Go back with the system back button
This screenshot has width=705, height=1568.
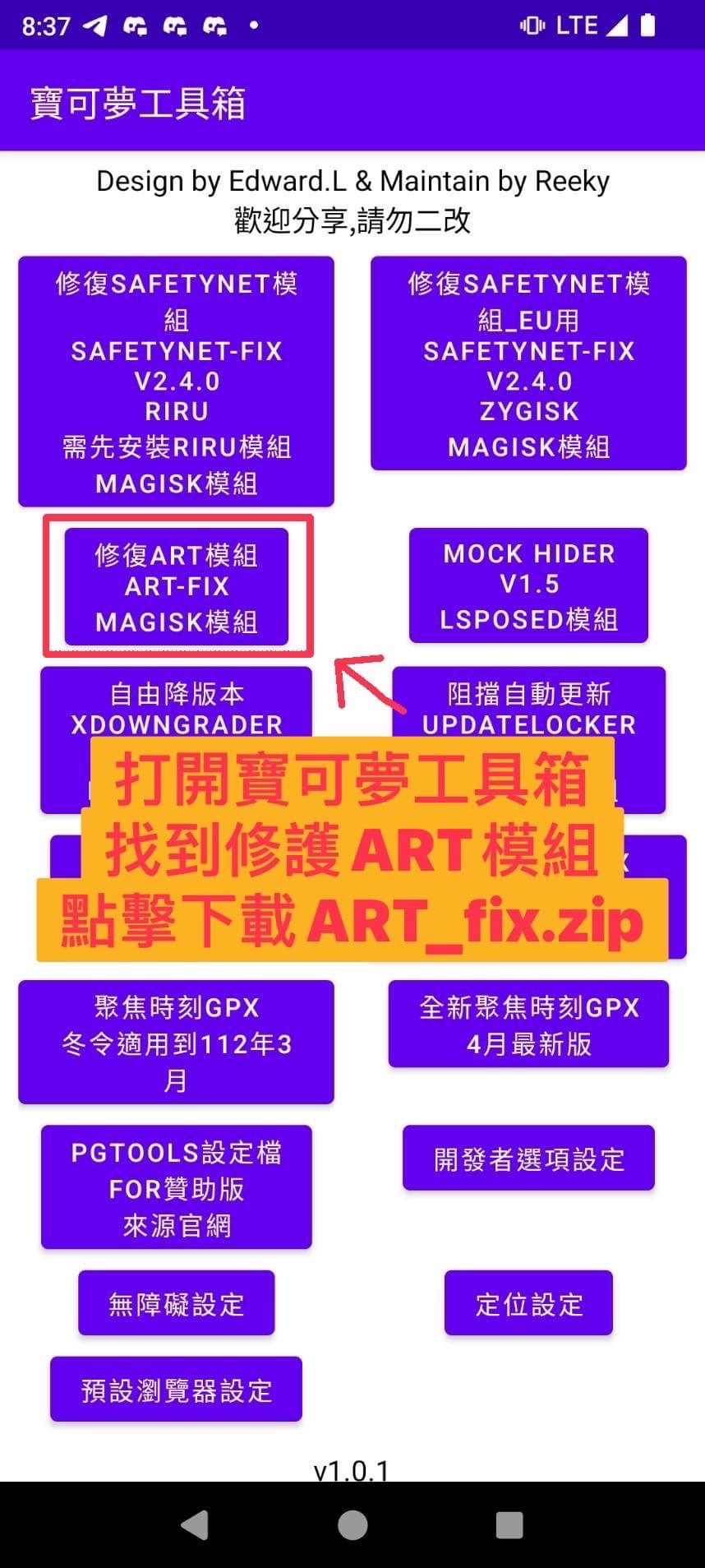point(195,1525)
